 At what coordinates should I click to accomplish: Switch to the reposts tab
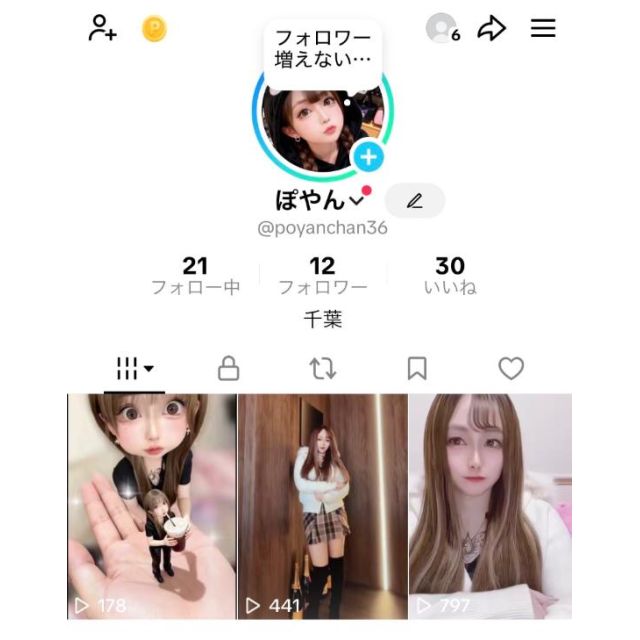[x=323, y=369]
